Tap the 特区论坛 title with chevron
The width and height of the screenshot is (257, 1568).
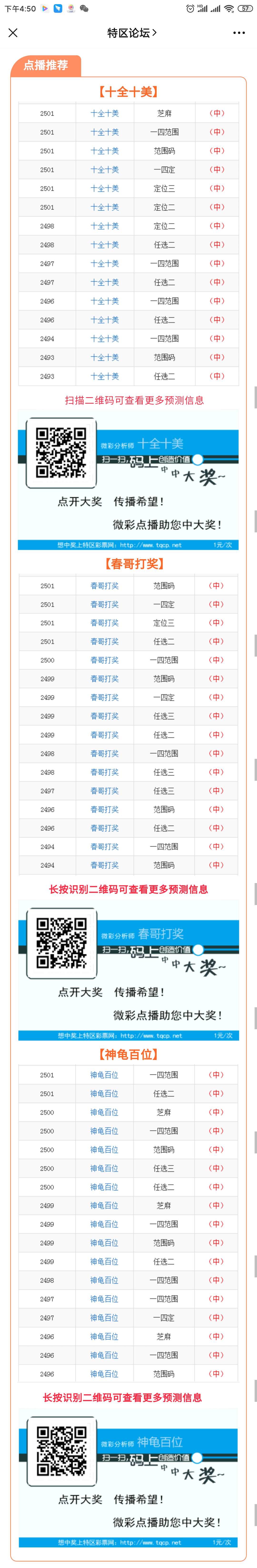coord(131,33)
